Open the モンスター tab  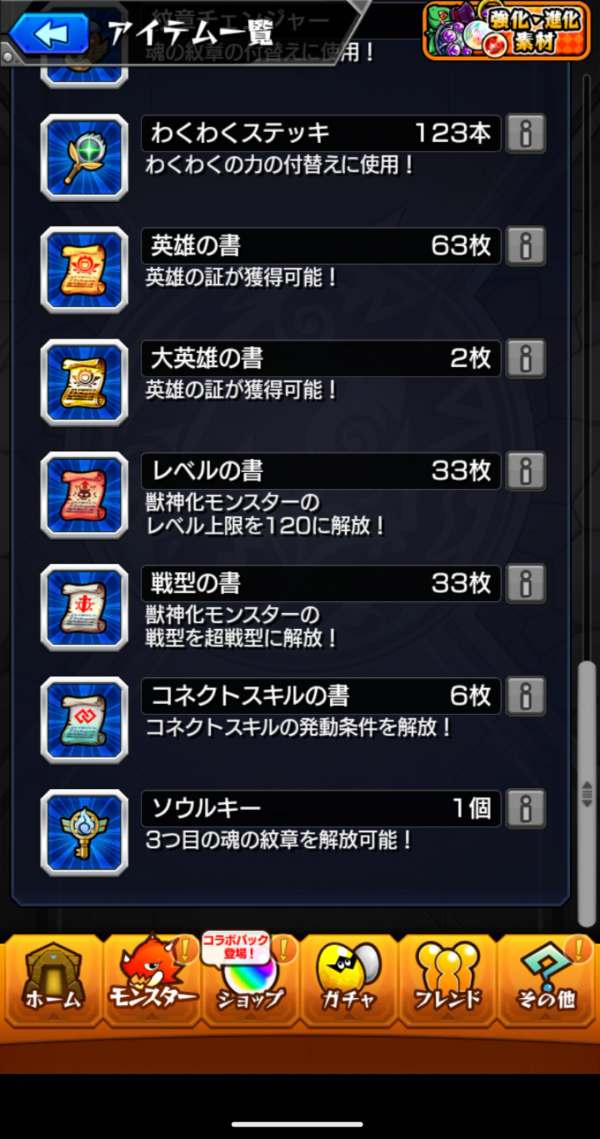coord(150,982)
